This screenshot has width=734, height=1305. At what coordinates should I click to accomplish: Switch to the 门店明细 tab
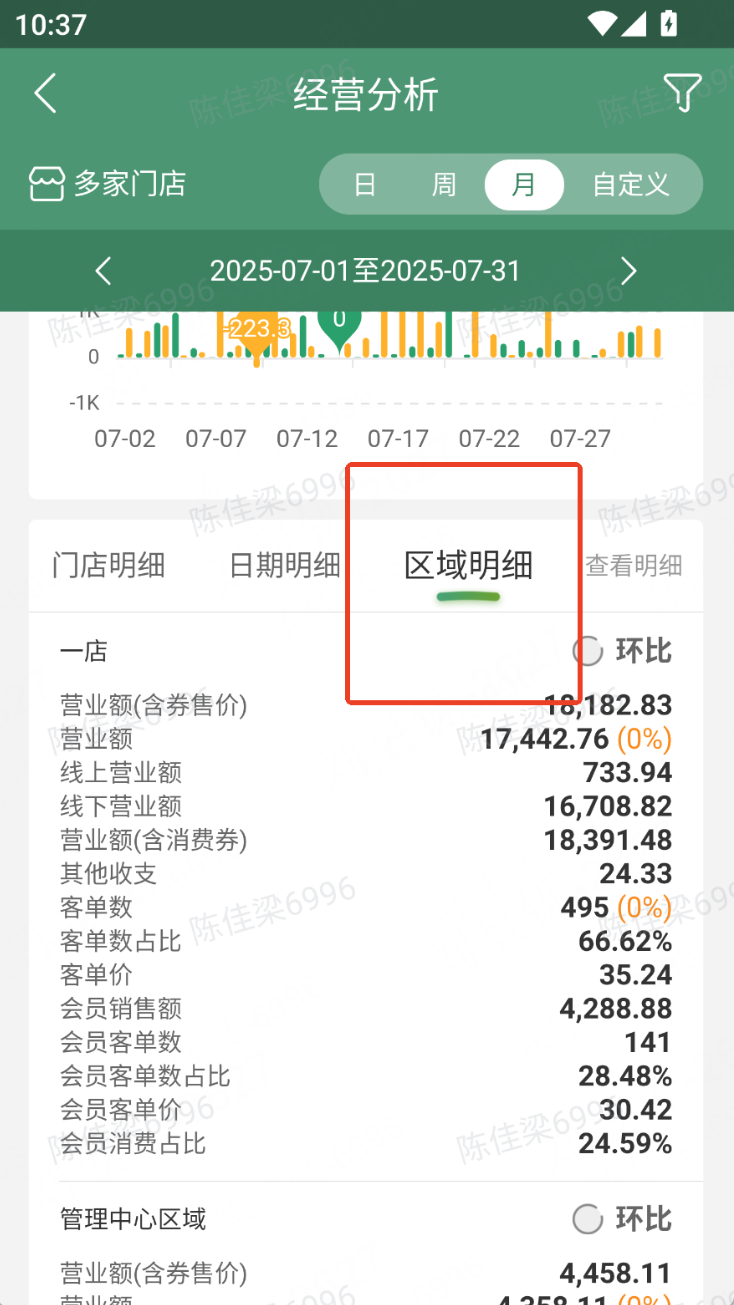click(108, 566)
